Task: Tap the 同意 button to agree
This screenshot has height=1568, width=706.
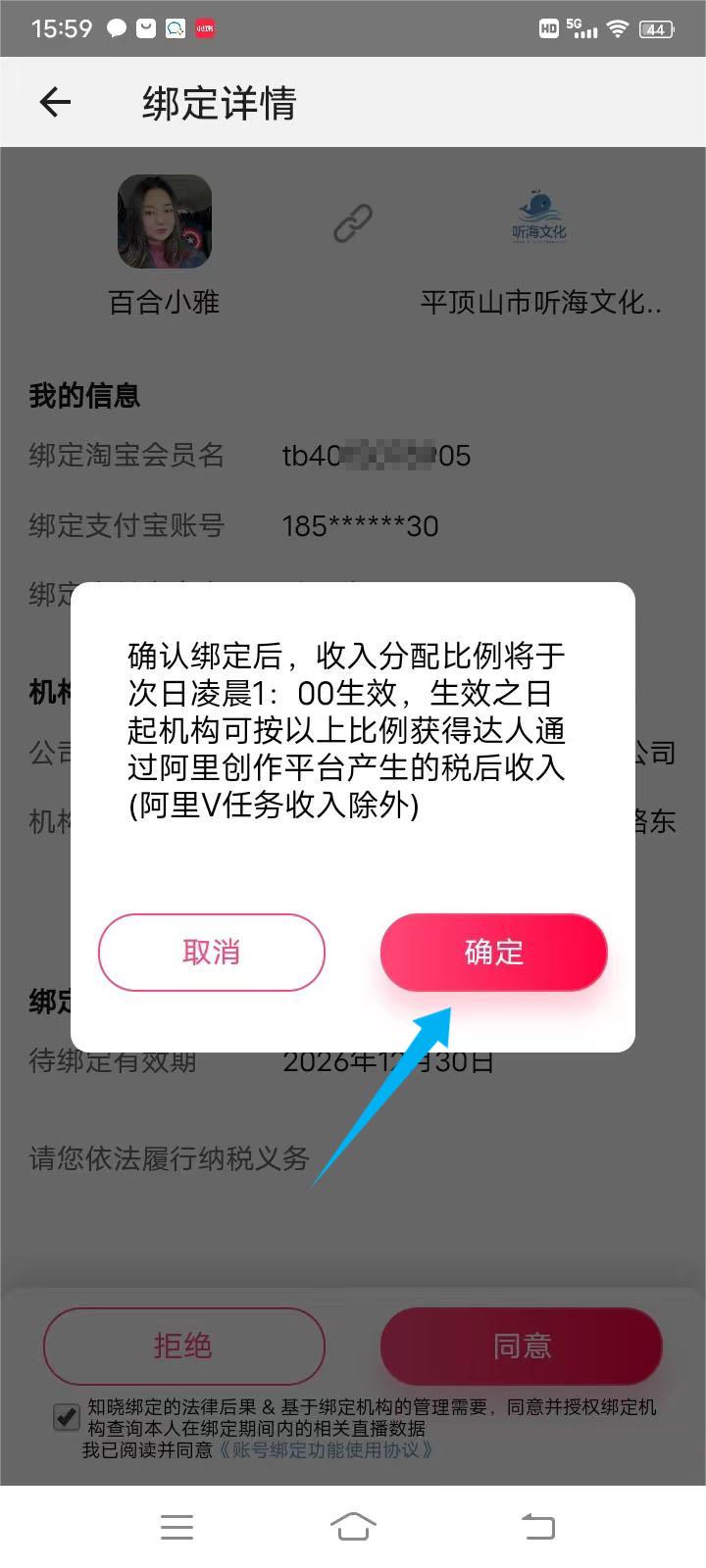Action: [x=522, y=1346]
